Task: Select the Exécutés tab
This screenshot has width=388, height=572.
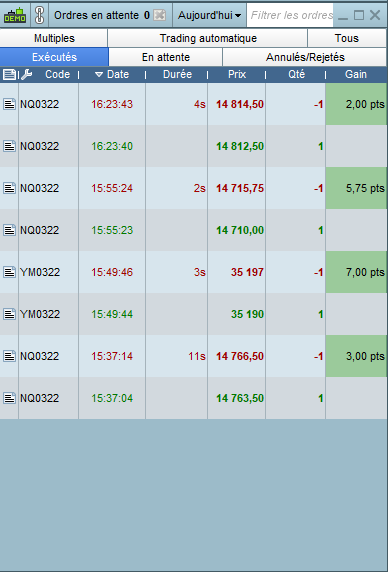Action: 54,57
